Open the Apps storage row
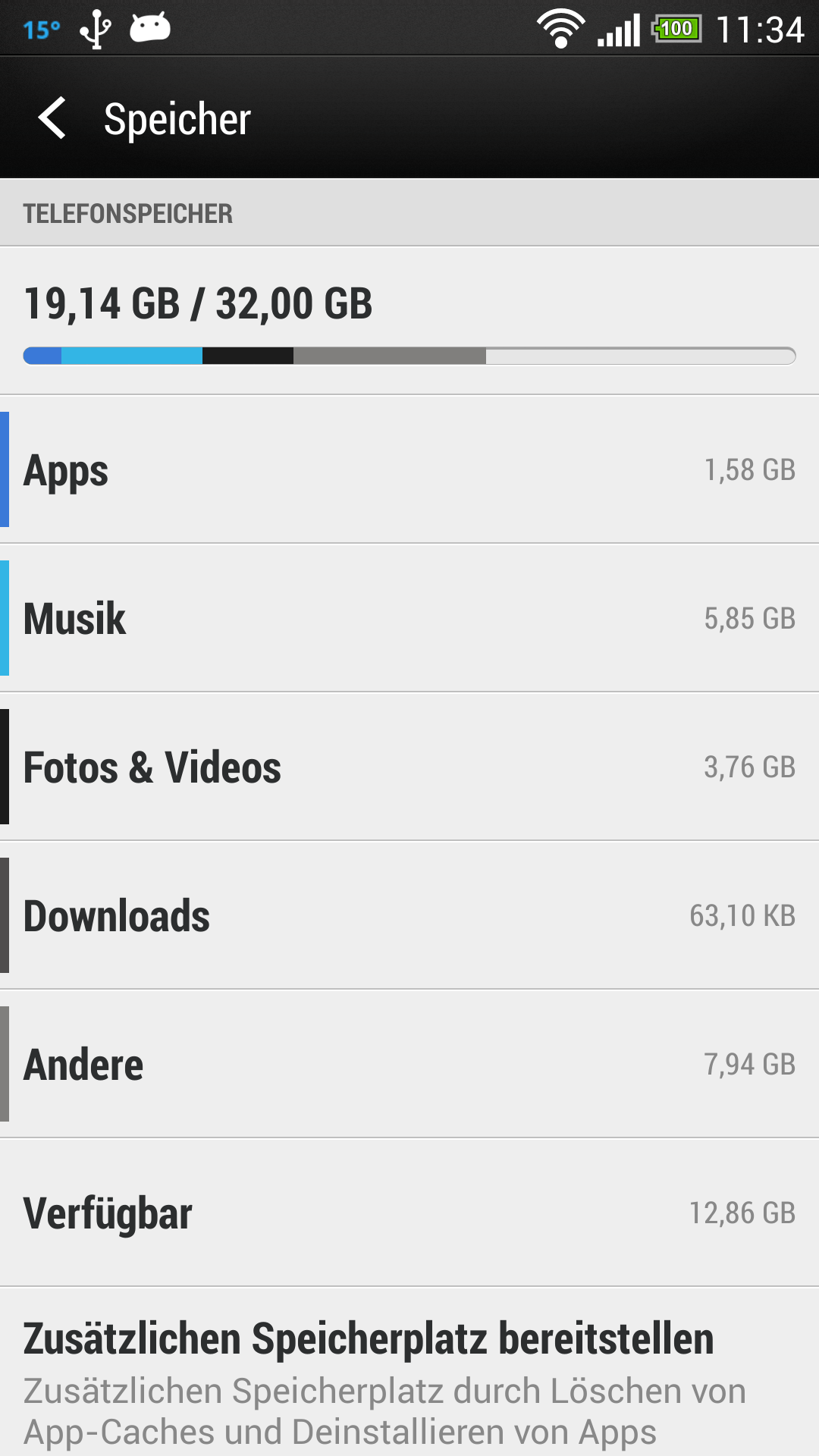This screenshot has width=819, height=1456. tap(409, 469)
